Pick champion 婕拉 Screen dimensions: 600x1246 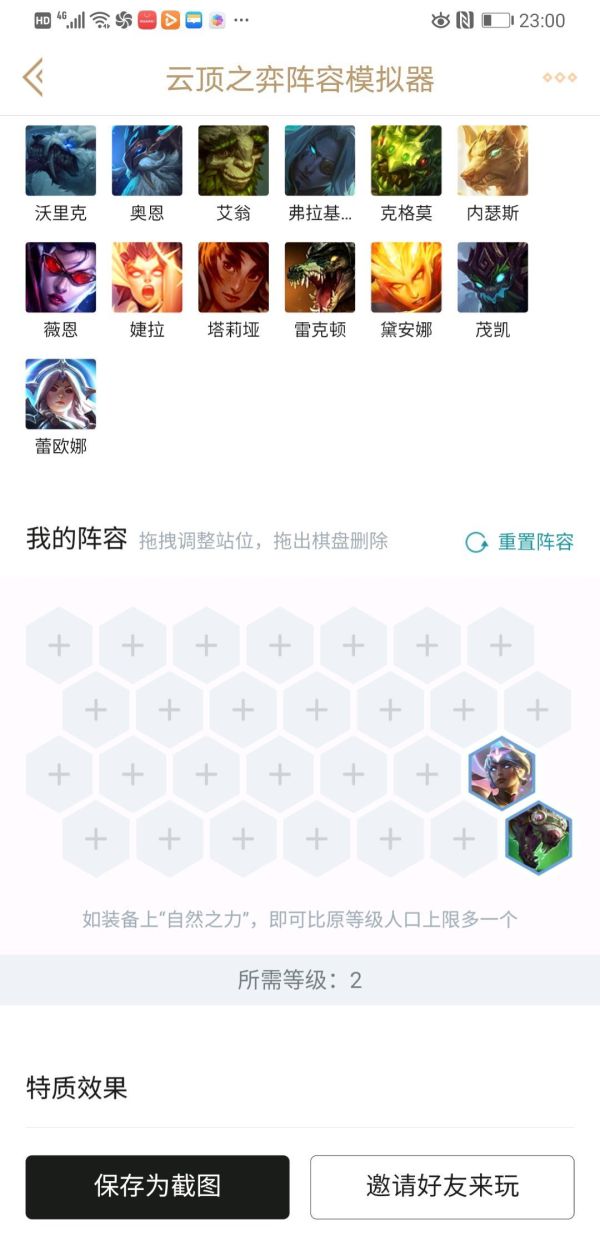point(147,278)
